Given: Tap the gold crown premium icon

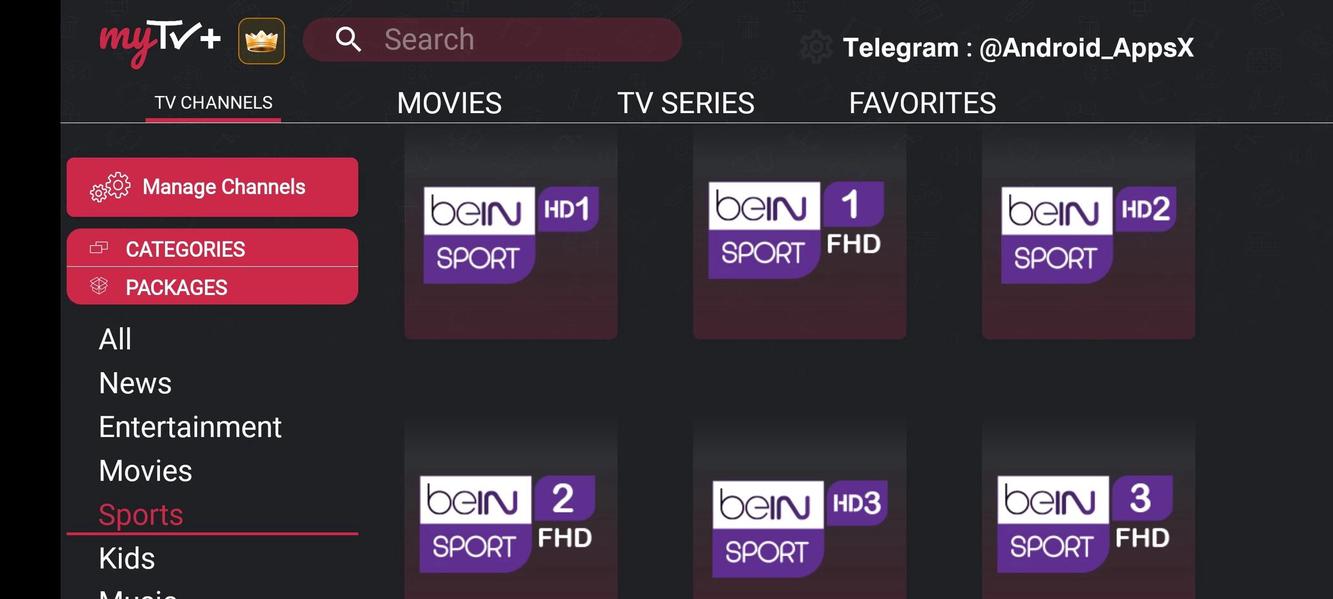Looking at the screenshot, I should tap(261, 41).
